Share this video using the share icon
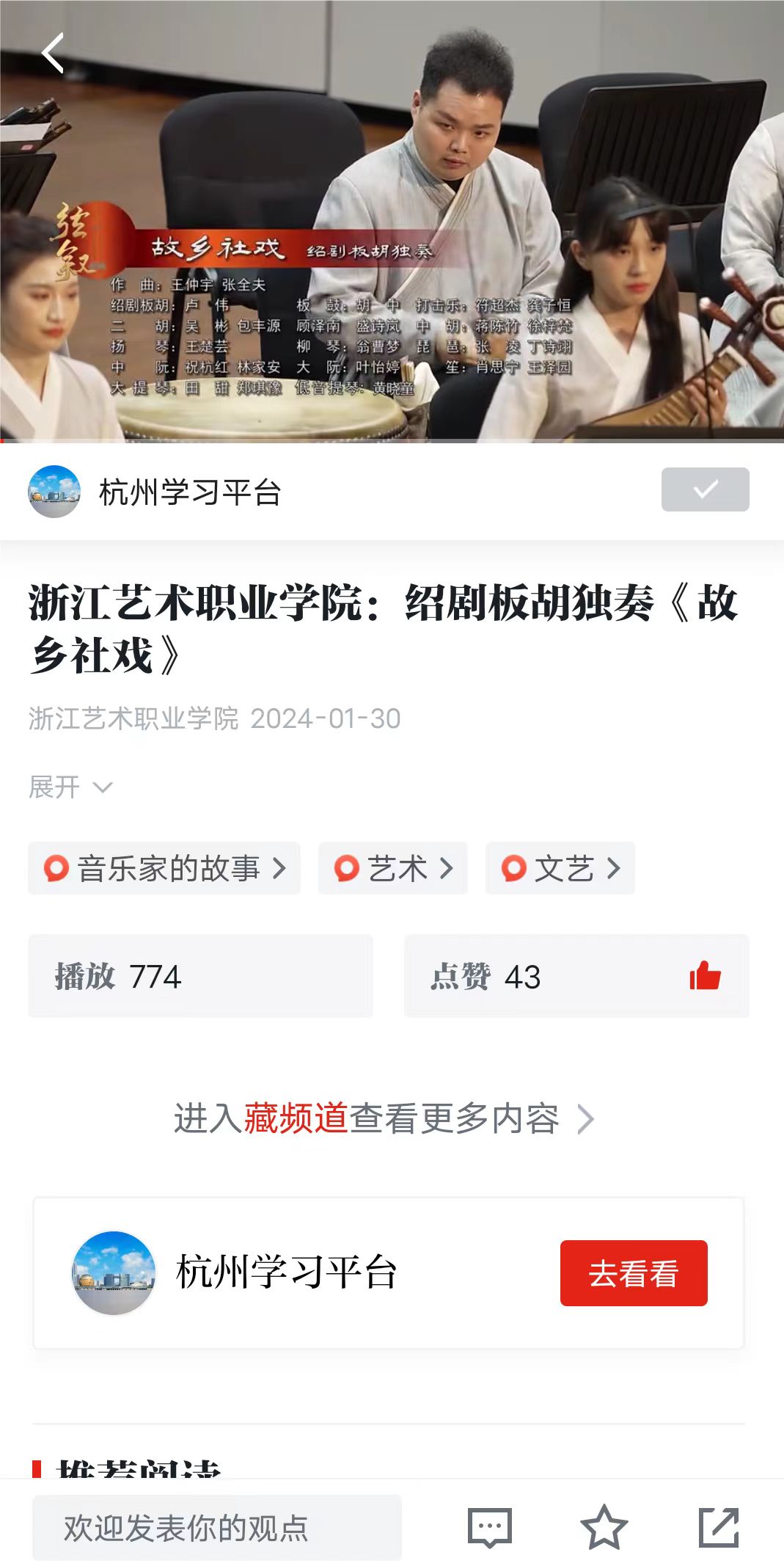This screenshot has width=784, height=1566. [x=718, y=1528]
